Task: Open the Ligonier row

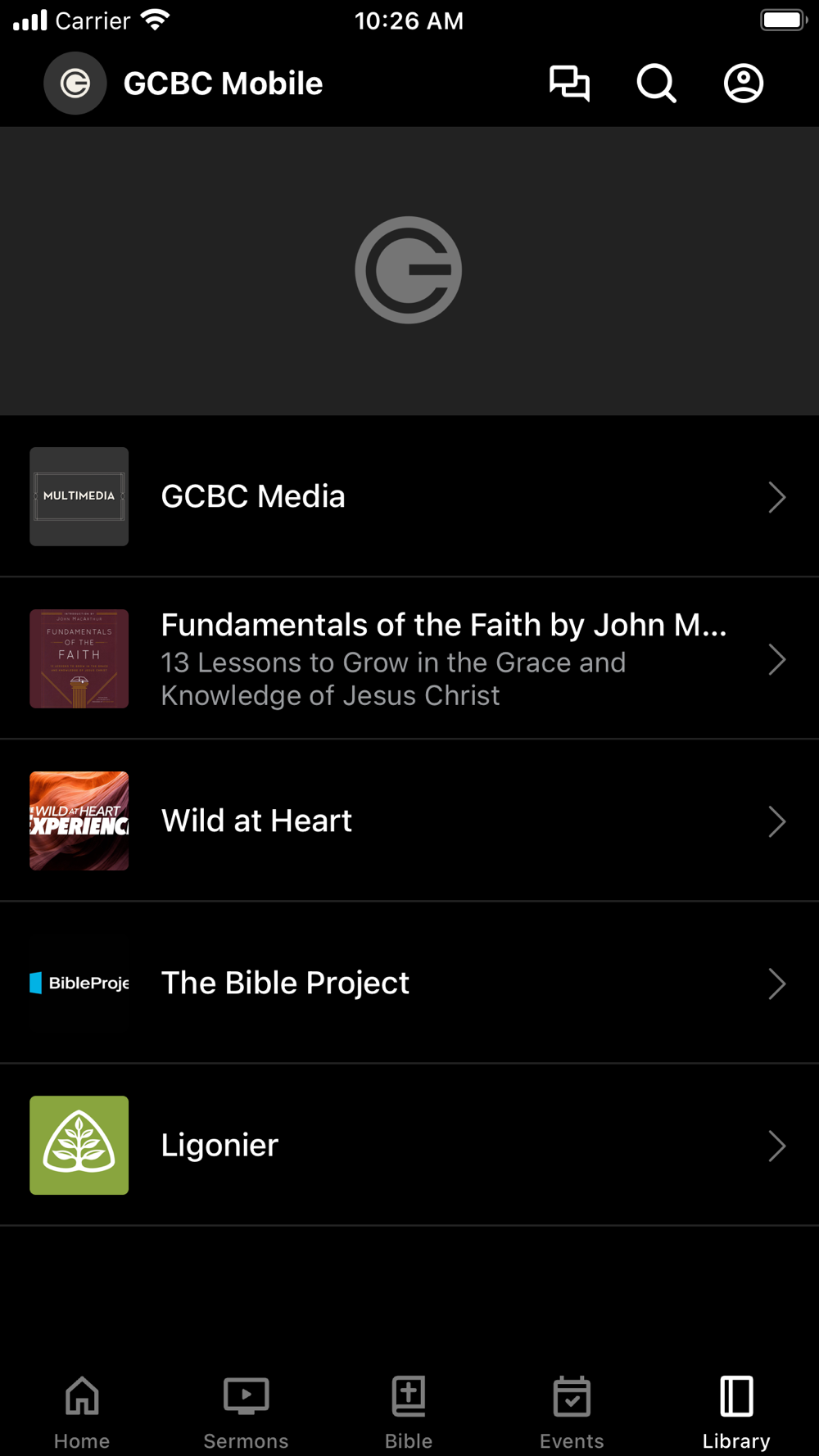Action: pos(409,1145)
